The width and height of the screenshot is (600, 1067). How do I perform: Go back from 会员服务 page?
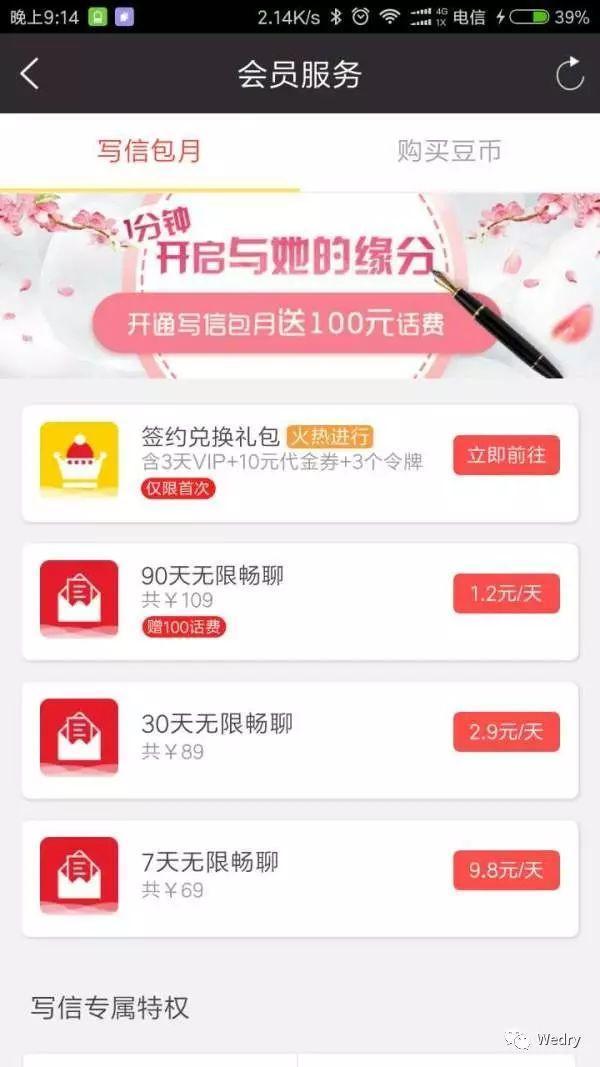pyautogui.click(x=30, y=74)
